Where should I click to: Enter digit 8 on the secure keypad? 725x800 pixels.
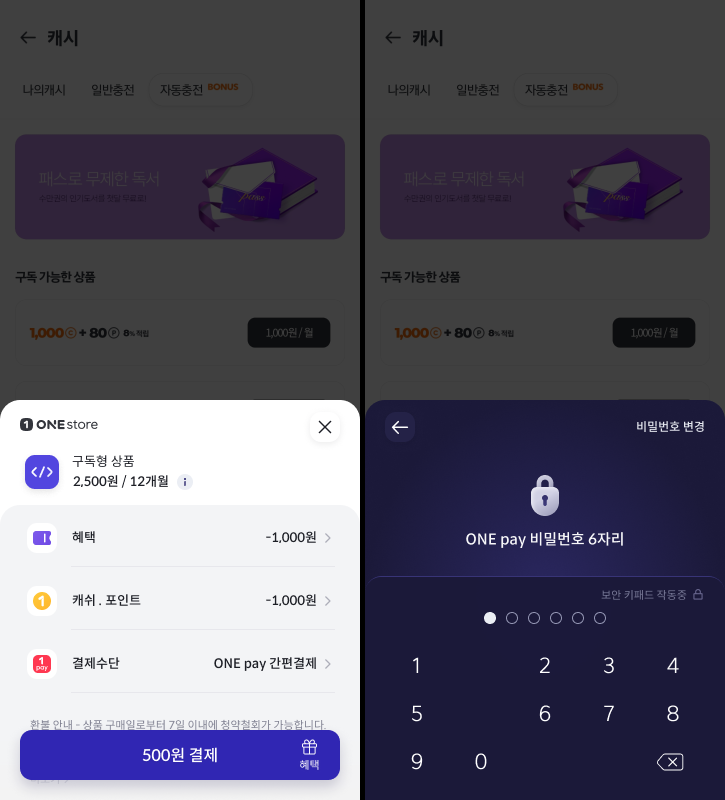click(x=673, y=714)
